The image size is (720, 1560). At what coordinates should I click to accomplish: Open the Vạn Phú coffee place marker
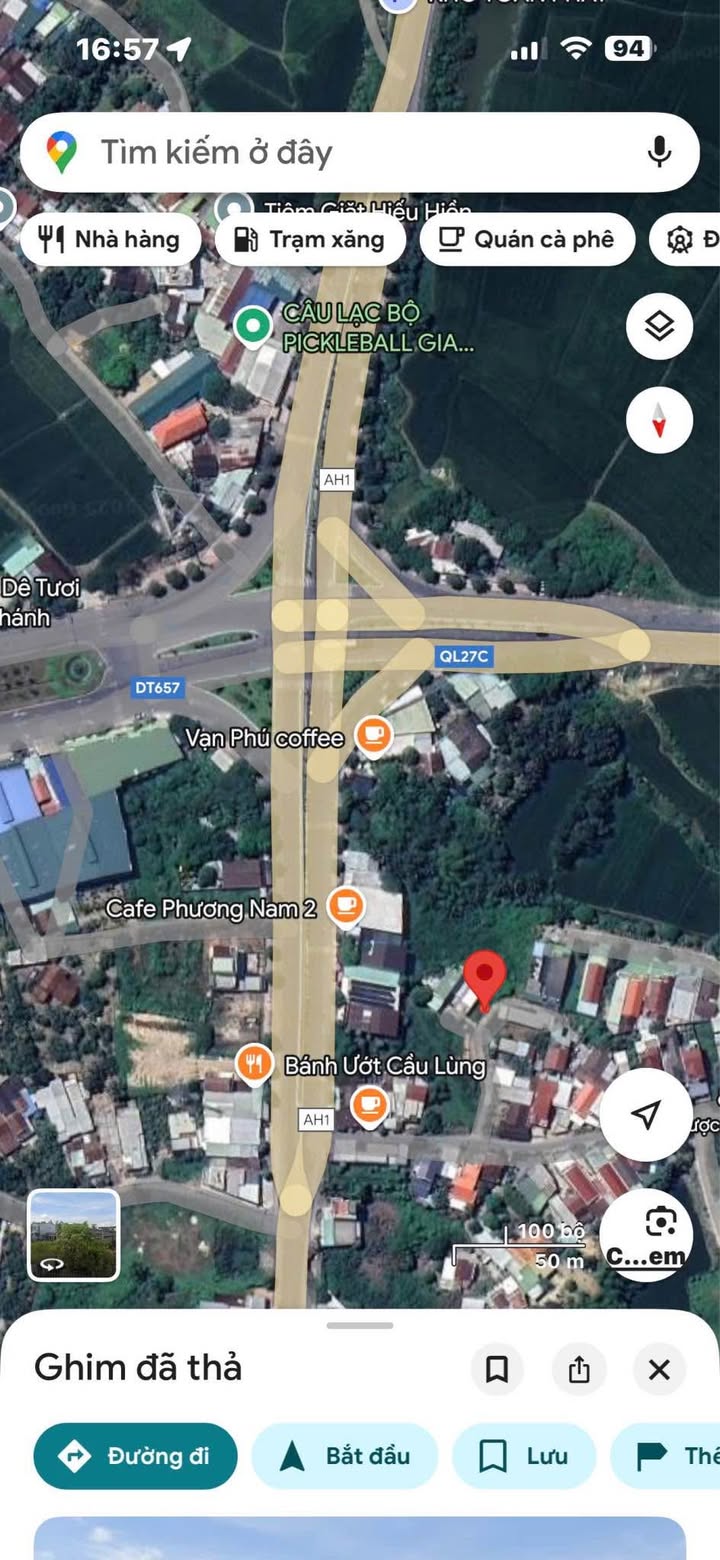(x=374, y=737)
